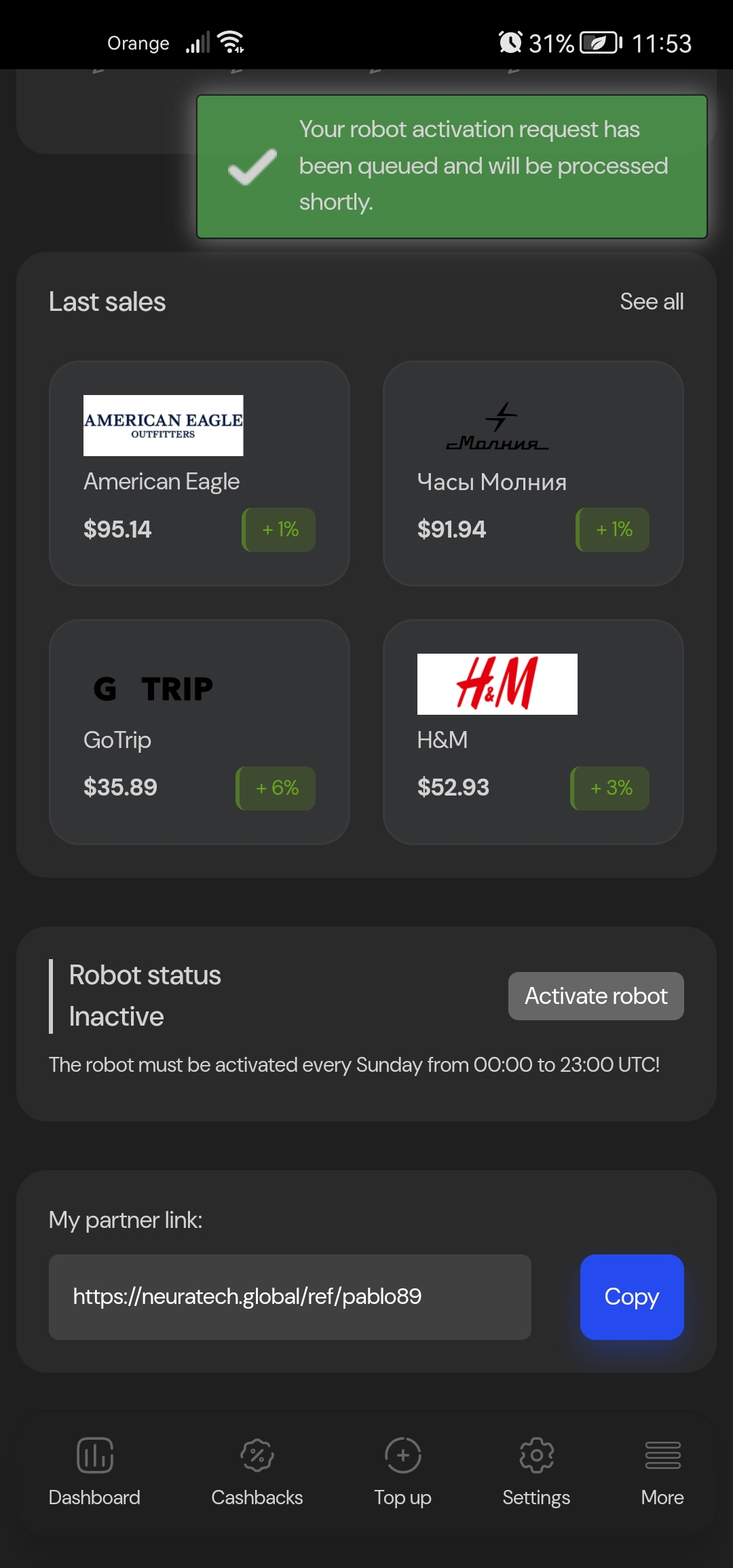Open the H&M sale card
The height and width of the screenshot is (1568, 733).
[x=533, y=732]
